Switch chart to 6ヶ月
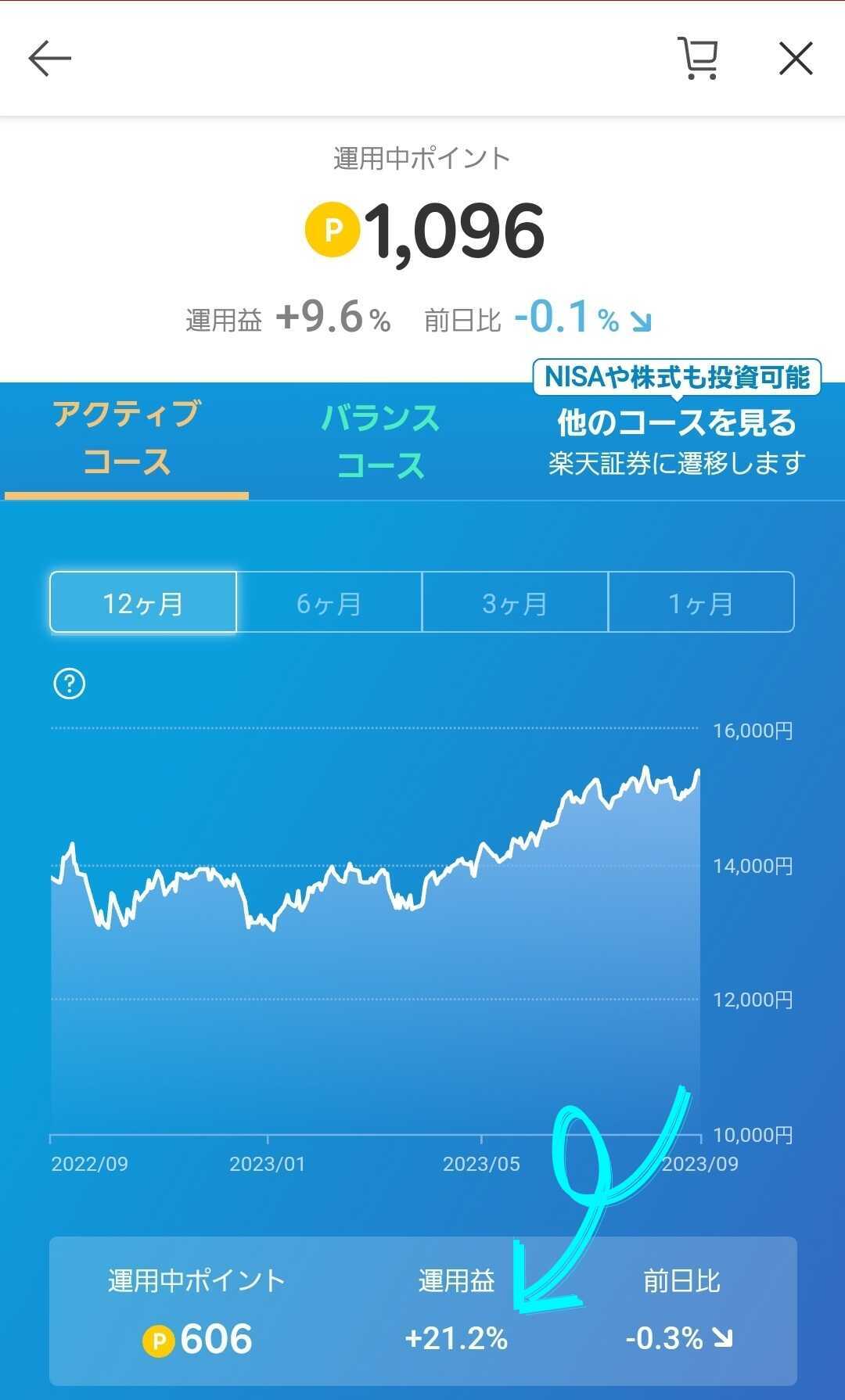 pyautogui.click(x=329, y=602)
